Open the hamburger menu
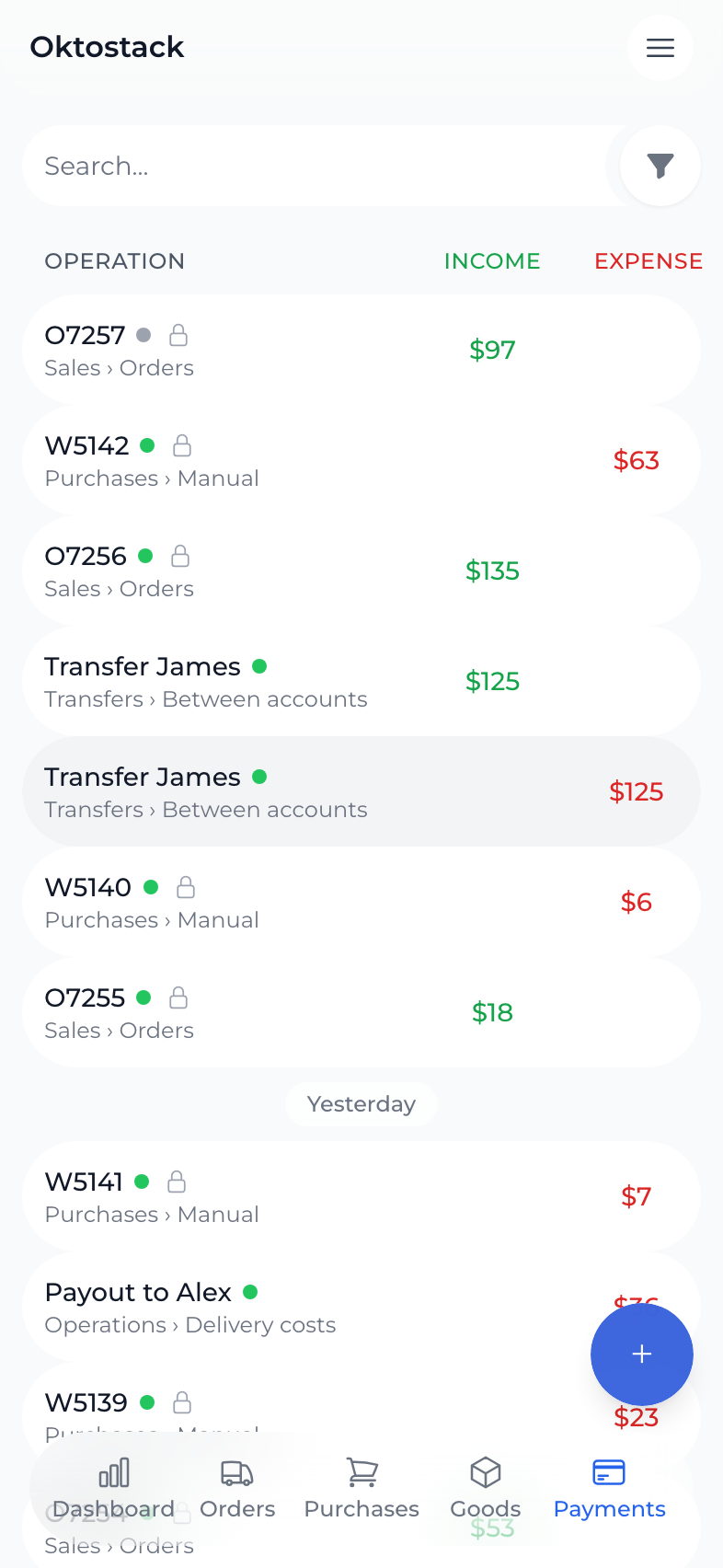This screenshot has width=723, height=1568. coord(660,48)
